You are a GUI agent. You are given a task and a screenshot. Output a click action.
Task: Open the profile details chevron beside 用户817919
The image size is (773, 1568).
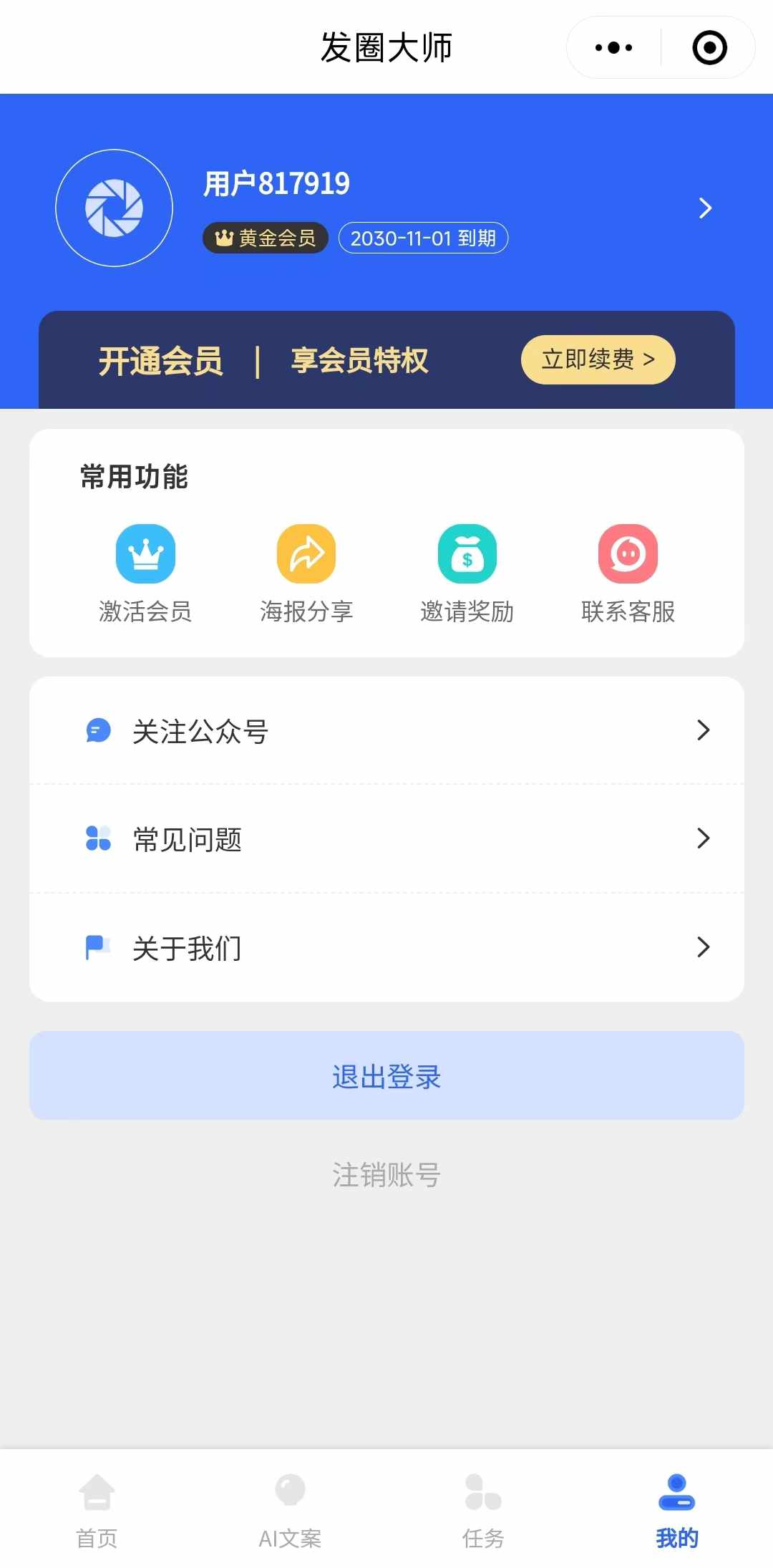705,208
